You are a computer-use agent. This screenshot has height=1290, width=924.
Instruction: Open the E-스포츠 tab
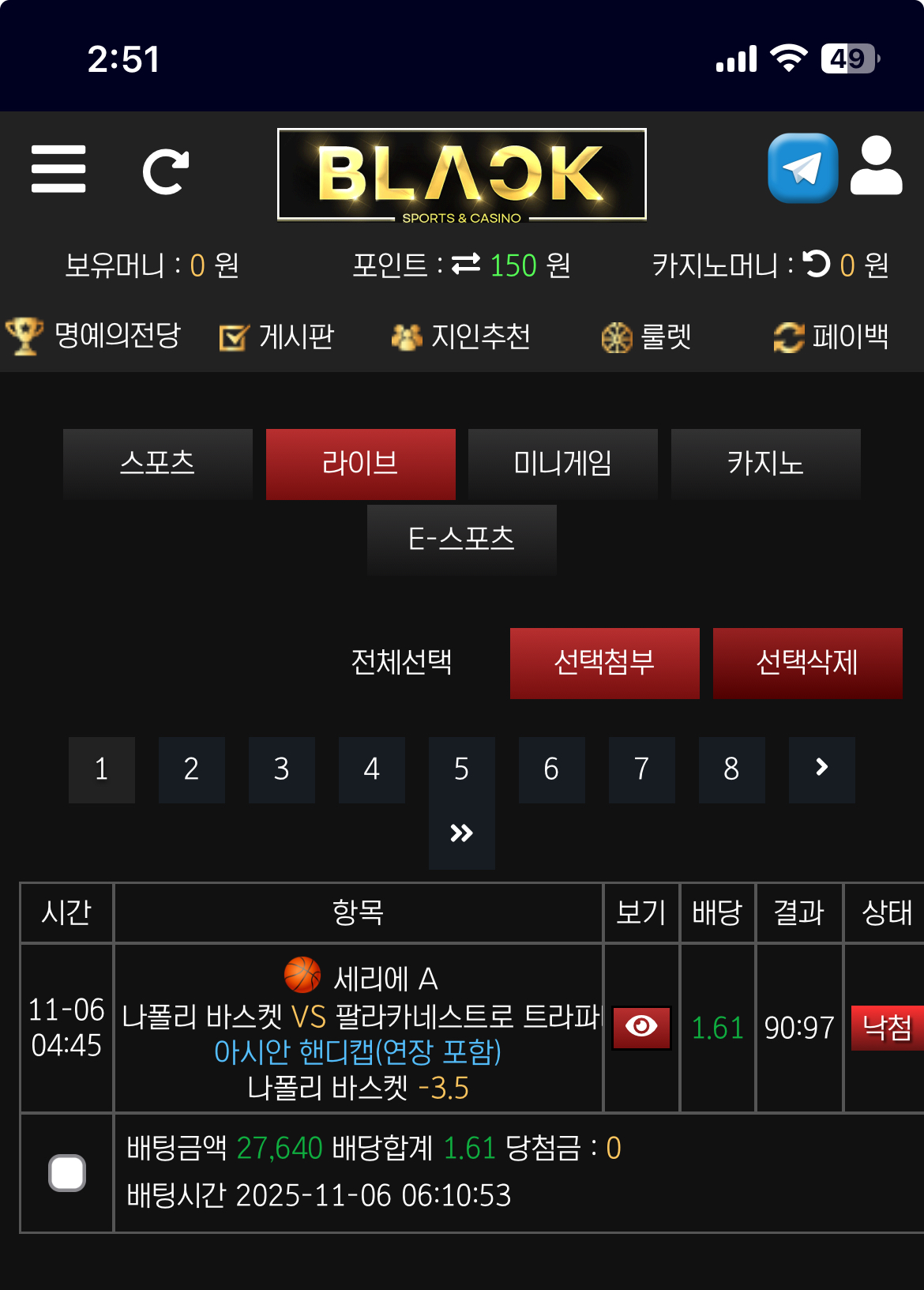[461, 540]
